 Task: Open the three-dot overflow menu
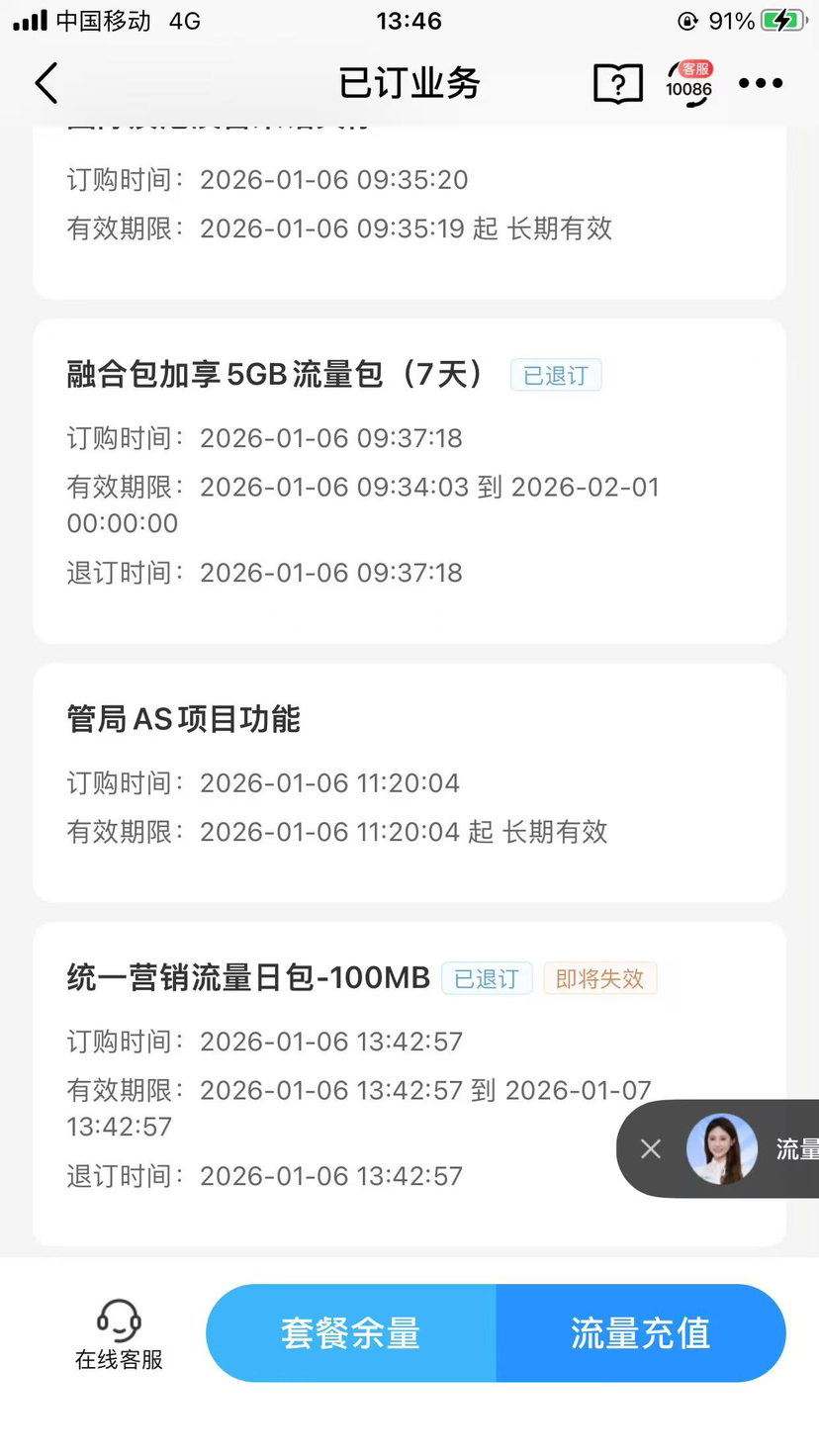pos(761,83)
